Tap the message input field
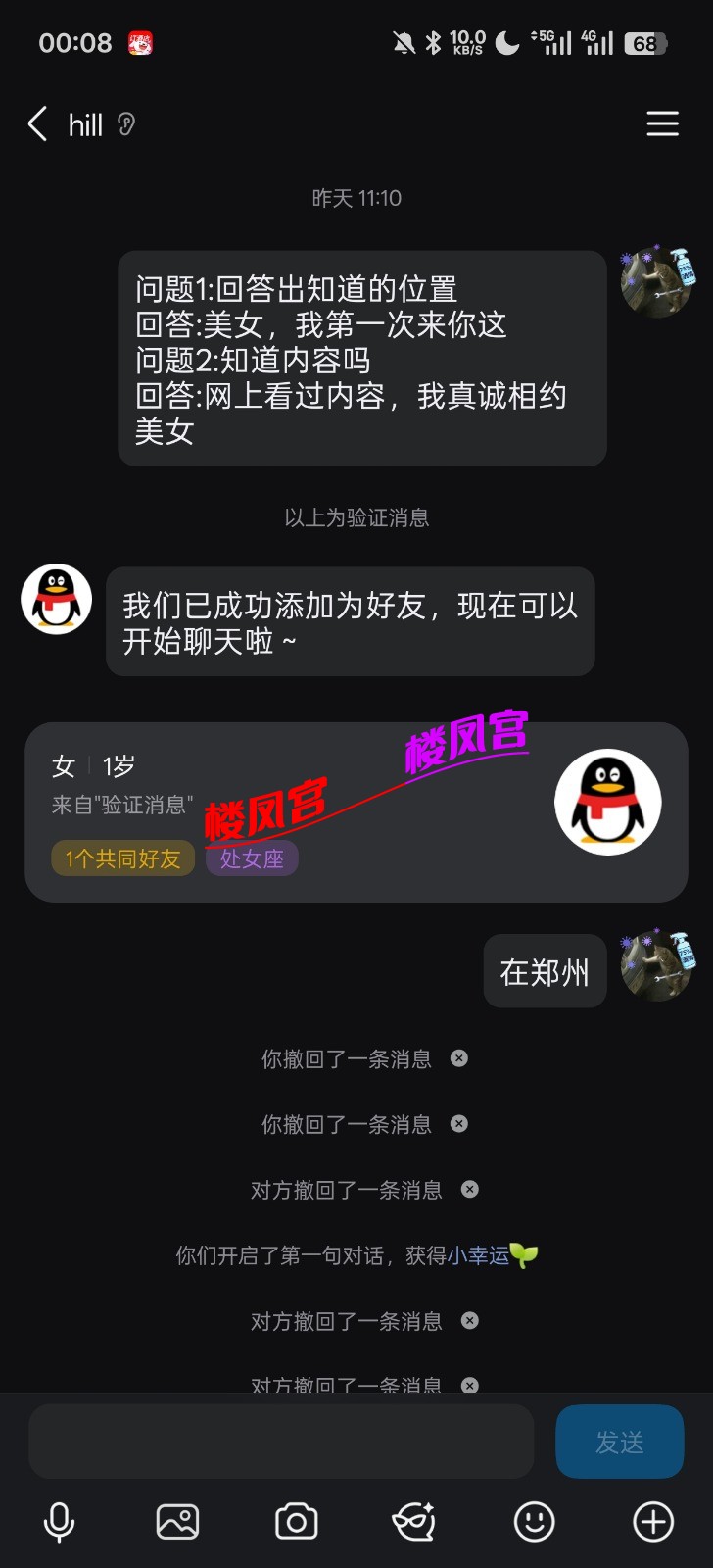Viewport: 713px width, 1568px height. (281, 1442)
